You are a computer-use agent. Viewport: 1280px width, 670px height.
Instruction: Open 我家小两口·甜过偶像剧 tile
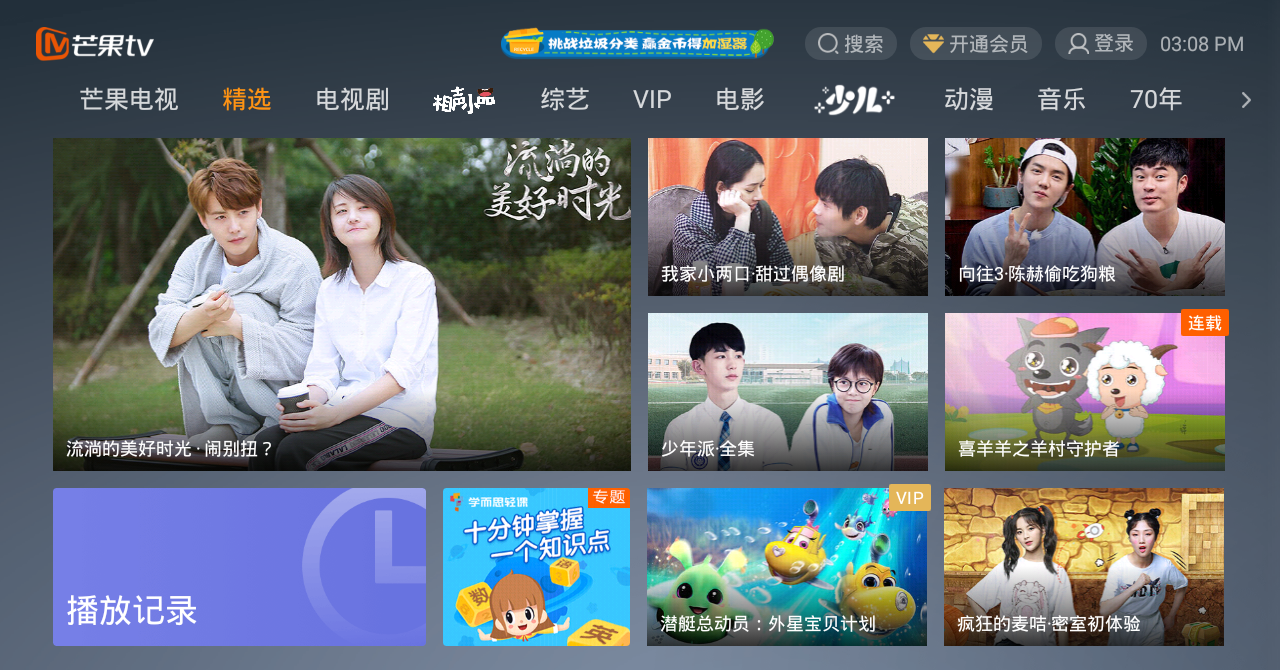tap(787, 216)
